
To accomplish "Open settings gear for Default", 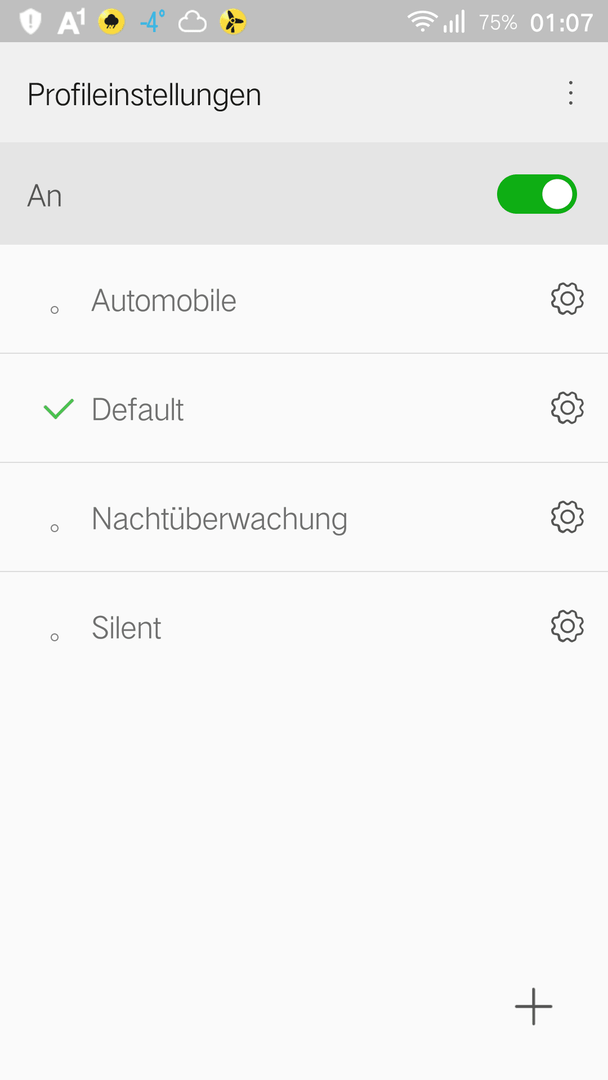I will (567, 408).
